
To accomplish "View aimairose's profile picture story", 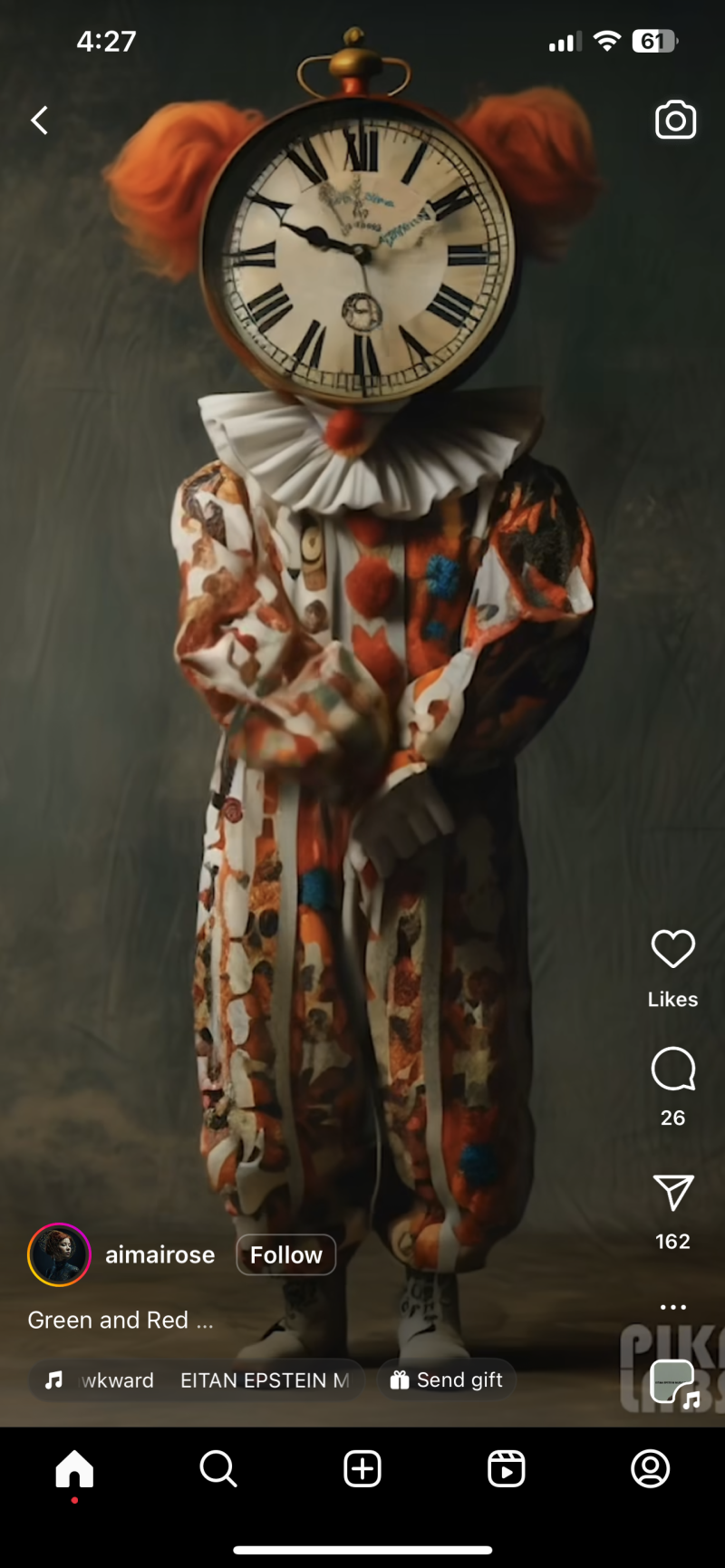I will pos(60,1254).
